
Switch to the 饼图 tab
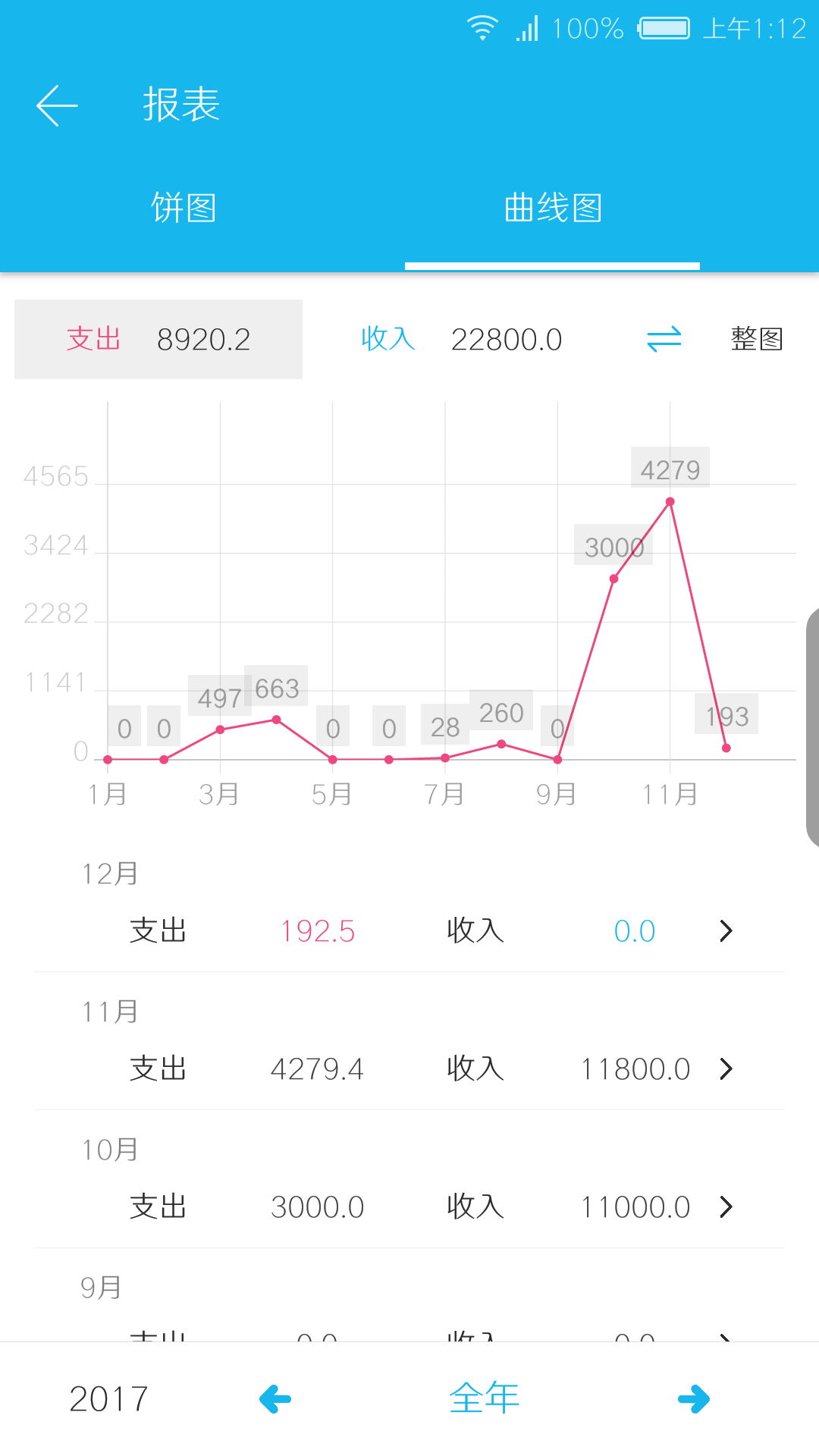tap(184, 208)
